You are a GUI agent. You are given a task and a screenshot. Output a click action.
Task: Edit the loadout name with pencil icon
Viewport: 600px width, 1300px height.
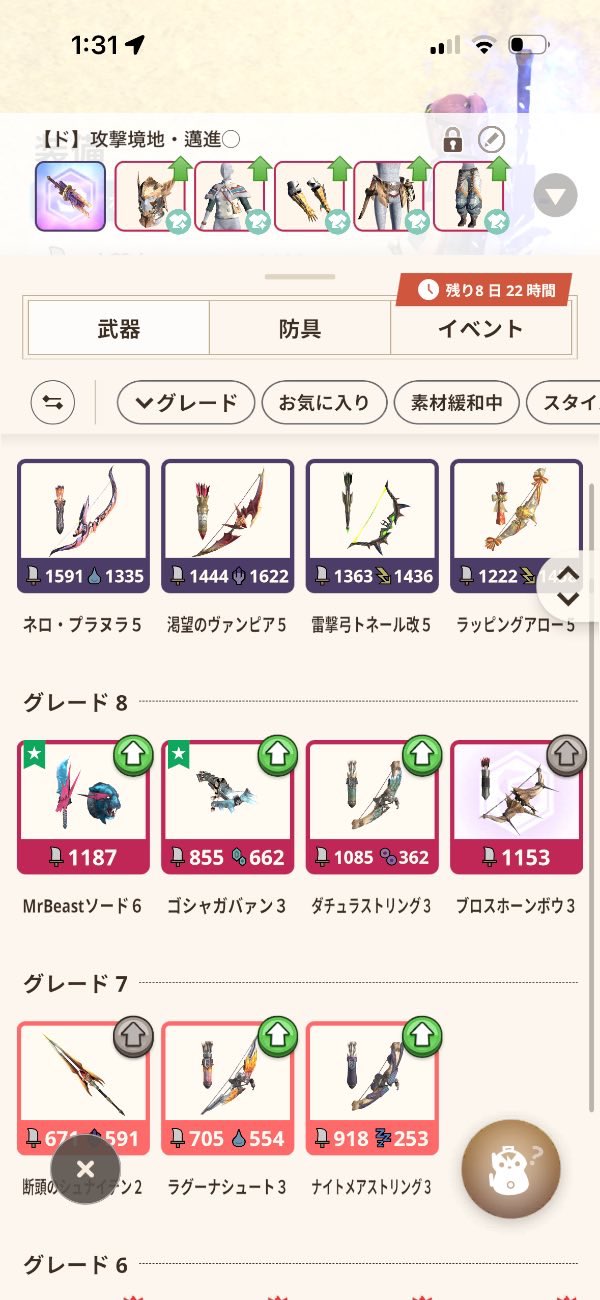pos(491,140)
